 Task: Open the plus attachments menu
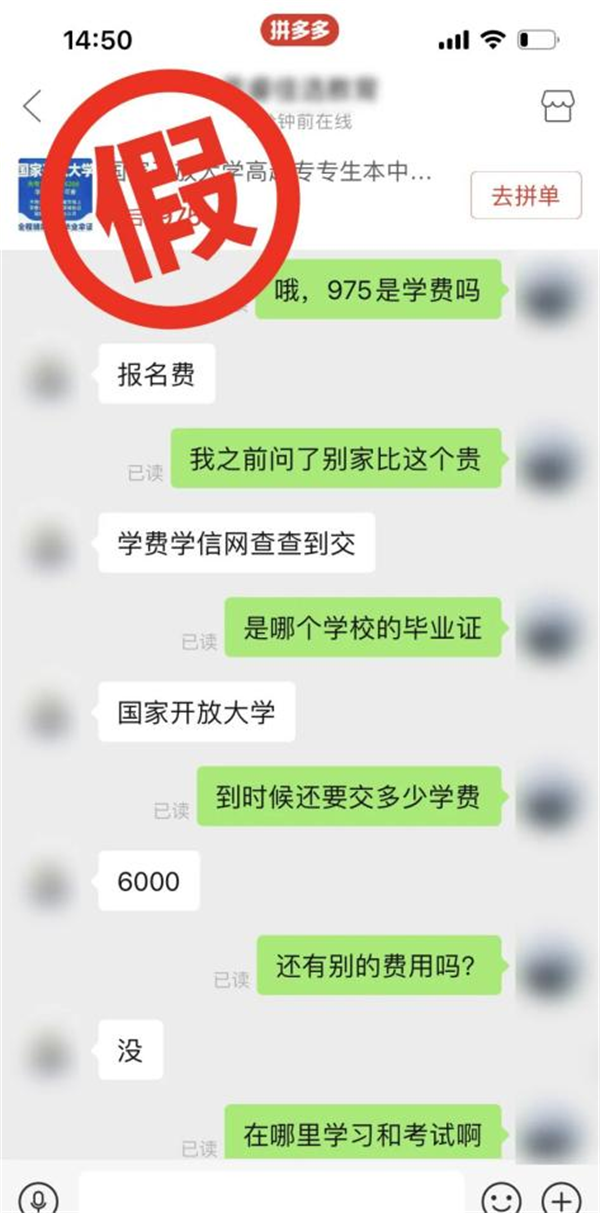pyautogui.click(x=561, y=1197)
